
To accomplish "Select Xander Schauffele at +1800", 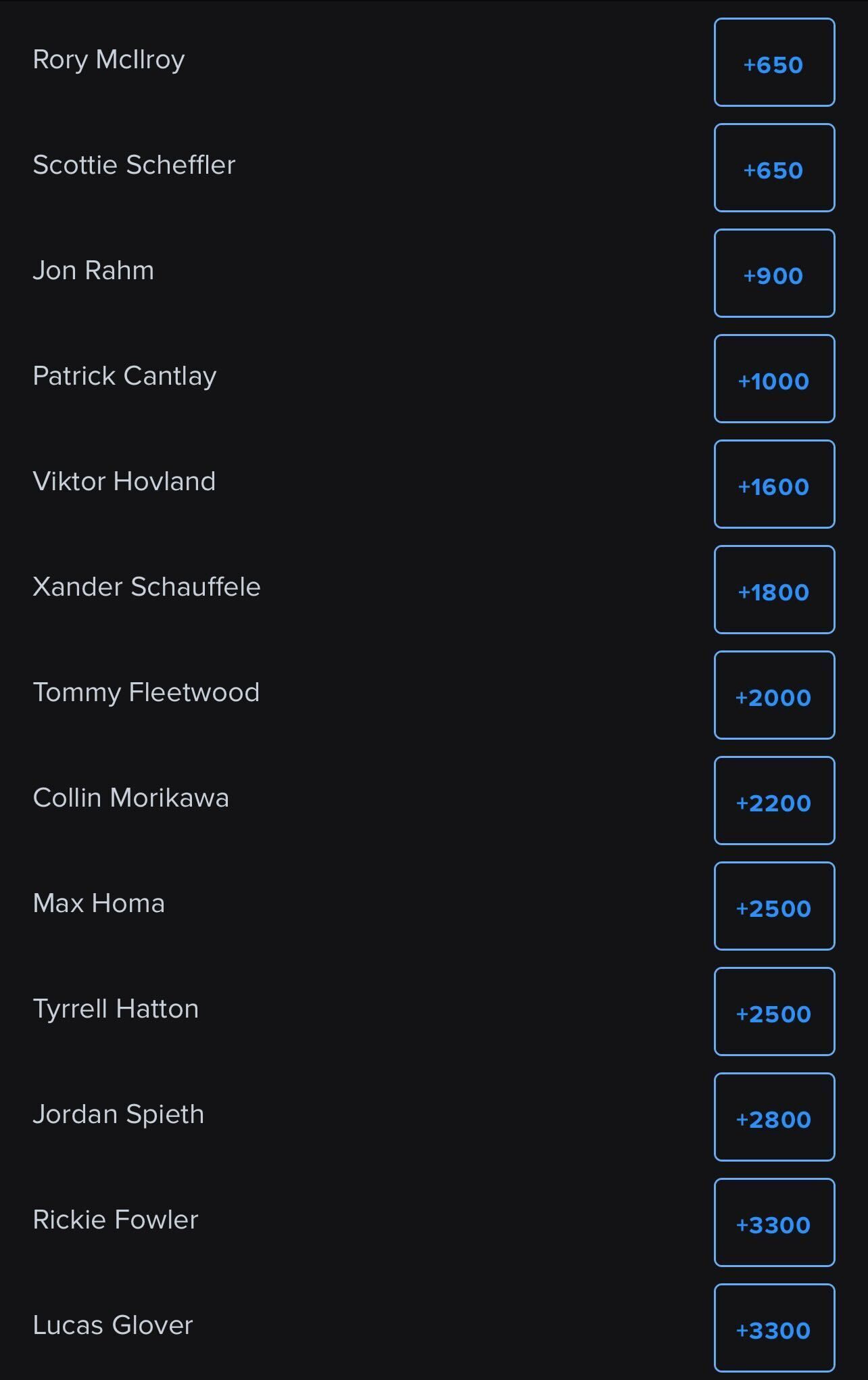I will click(774, 590).
